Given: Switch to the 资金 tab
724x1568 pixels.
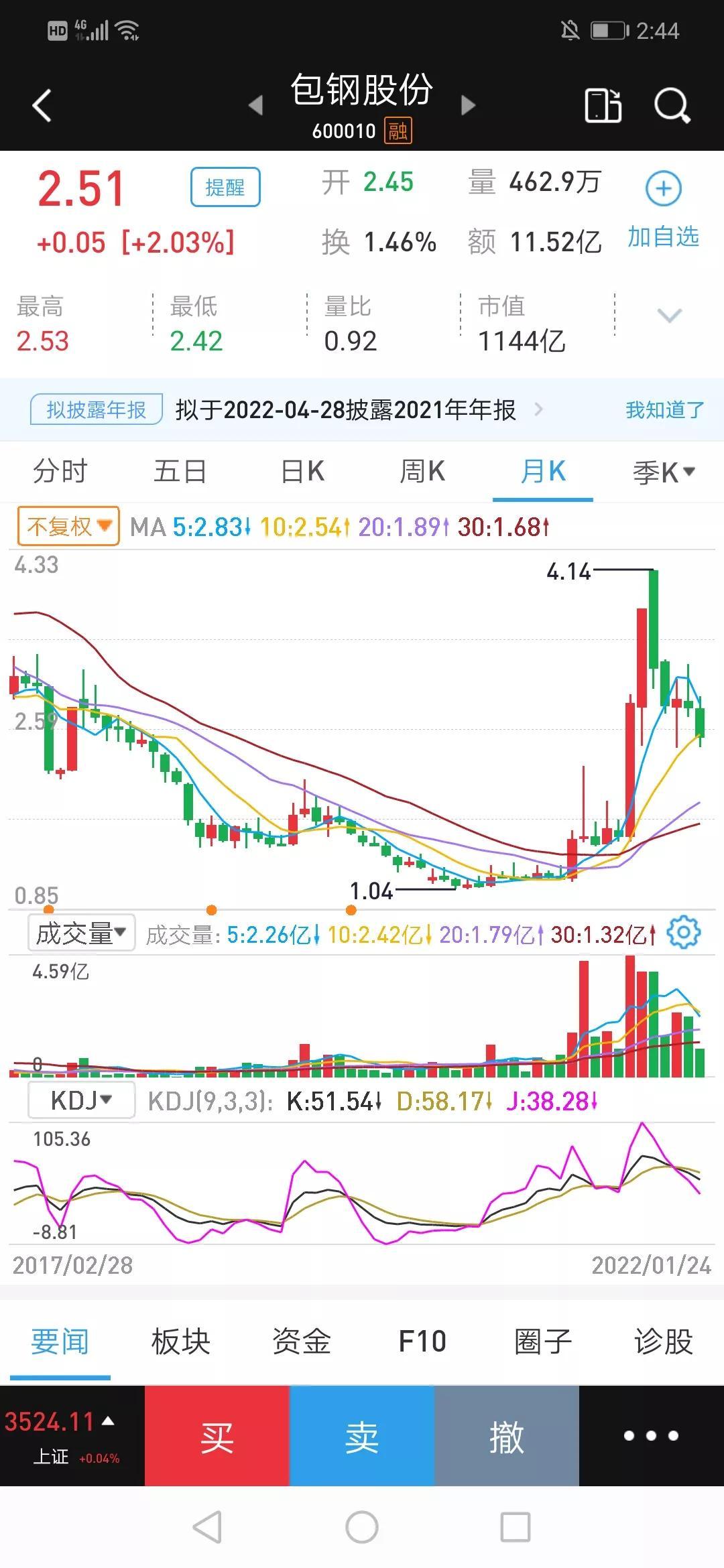Looking at the screenshot, I should [x=302, y=1342].
